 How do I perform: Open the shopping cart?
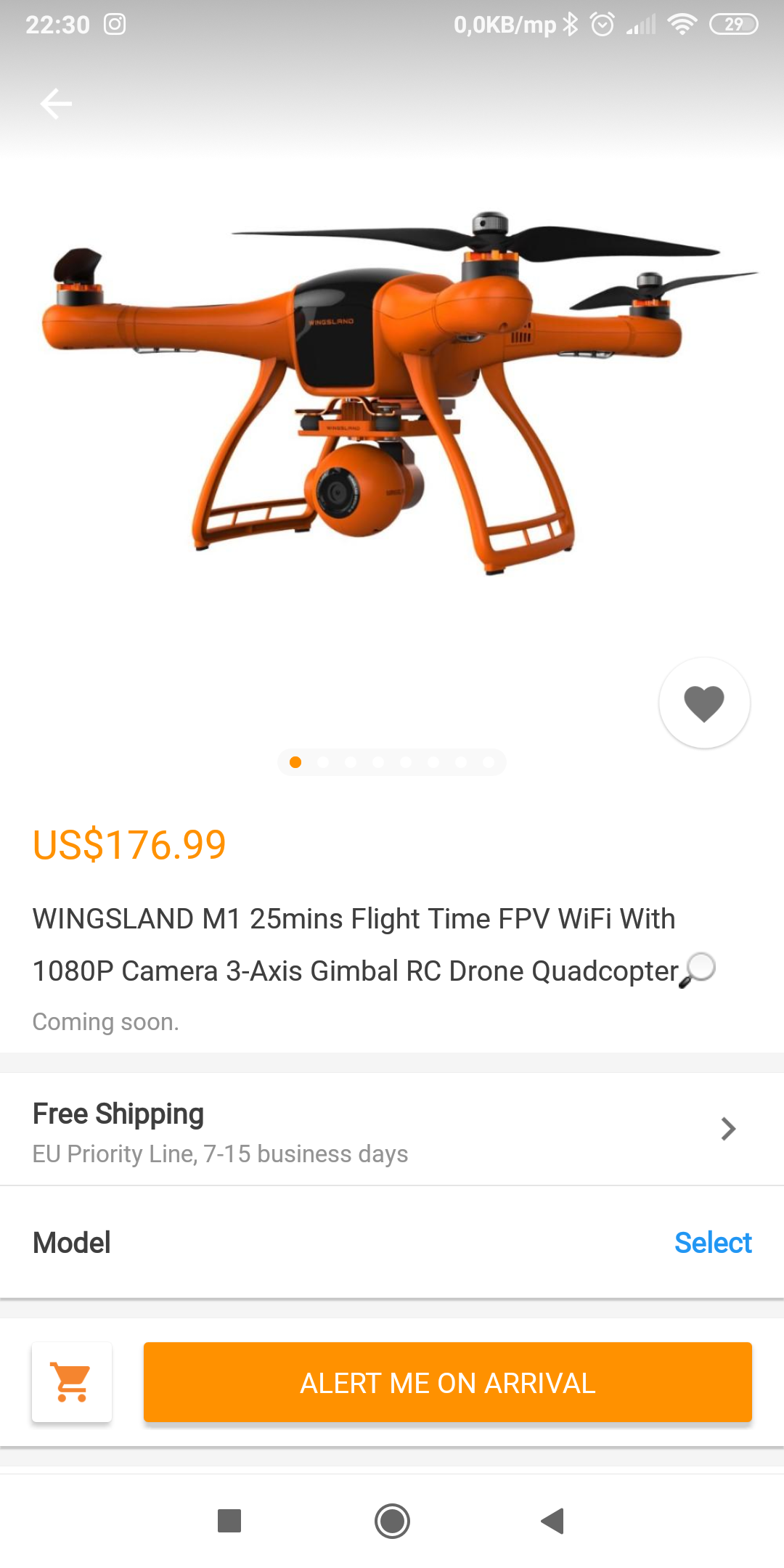72,1382
